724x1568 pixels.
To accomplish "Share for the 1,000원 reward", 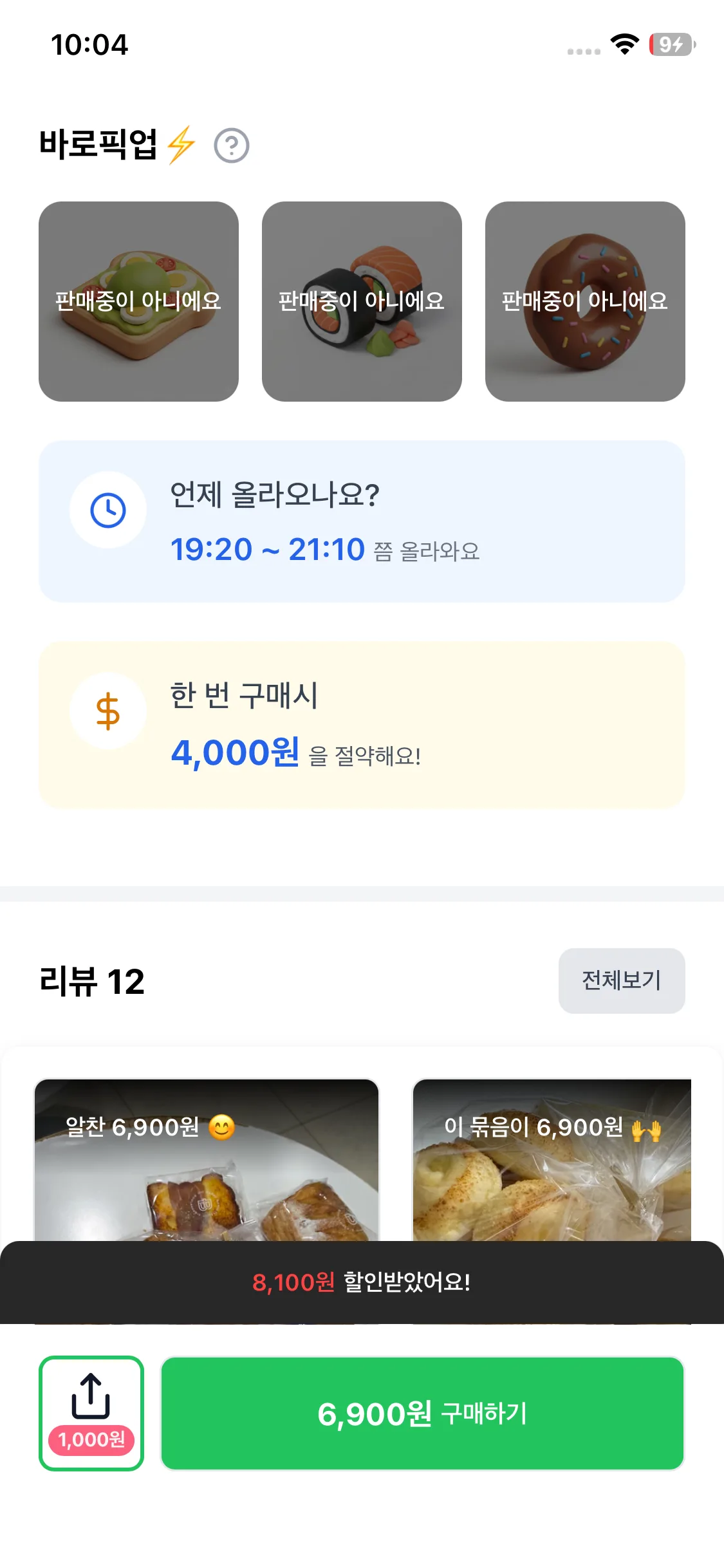I will (x=91, y=1413).
